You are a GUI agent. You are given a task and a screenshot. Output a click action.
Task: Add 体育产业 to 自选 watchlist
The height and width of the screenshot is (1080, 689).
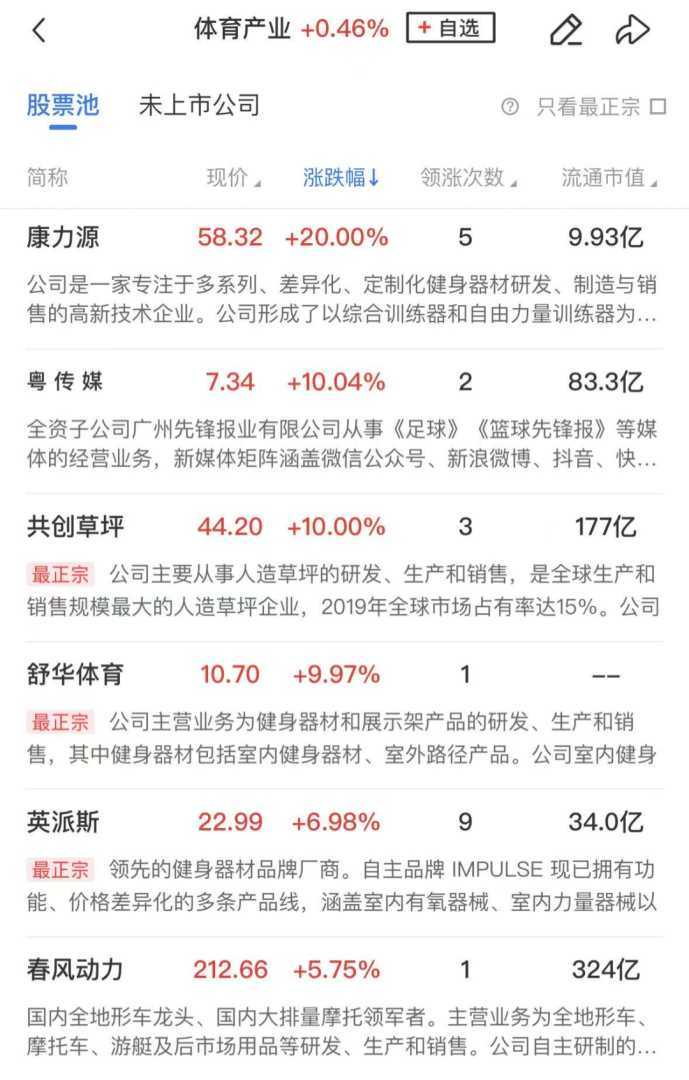pos(450,29)
